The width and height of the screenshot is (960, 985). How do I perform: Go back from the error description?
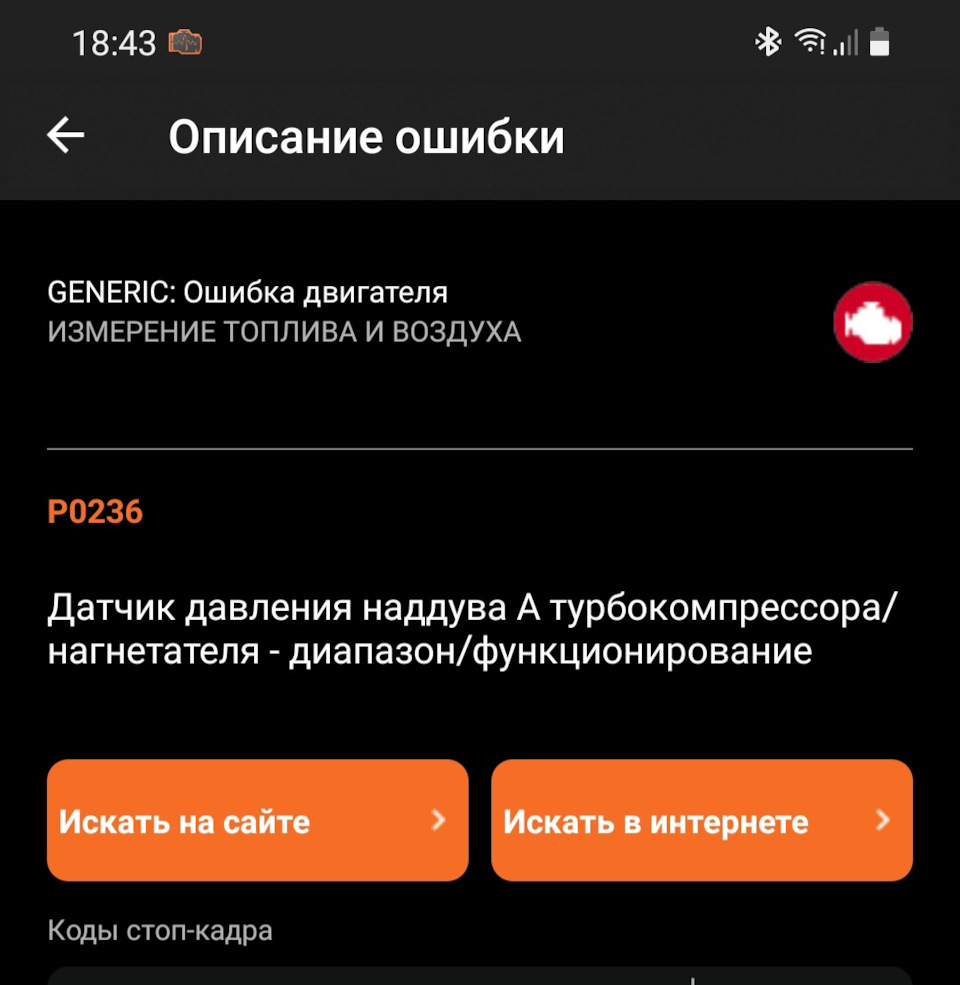[66, 136]
